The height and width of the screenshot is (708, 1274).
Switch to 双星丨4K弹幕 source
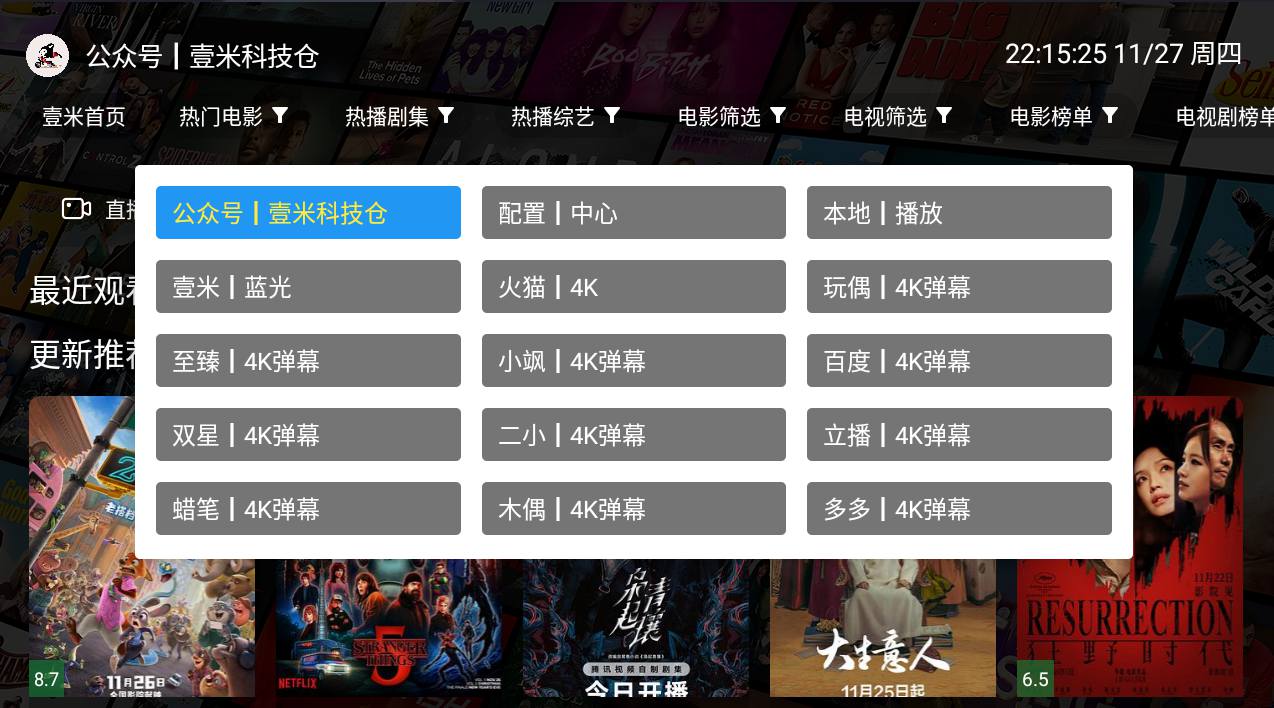click(308, 435)
